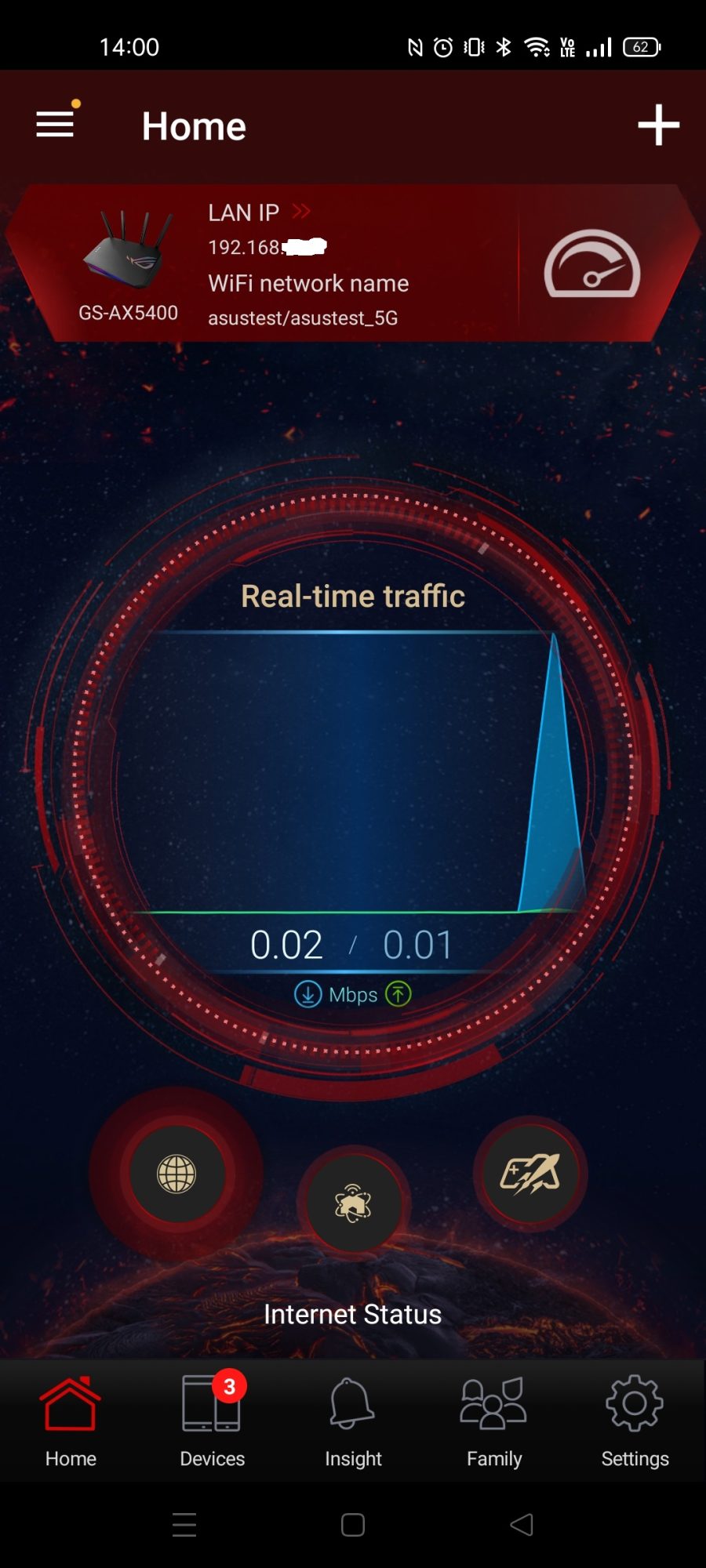Switch to the Insight tab
Image resolution: width=706 pixels, height=1568 pixels.
point(353,1421)
